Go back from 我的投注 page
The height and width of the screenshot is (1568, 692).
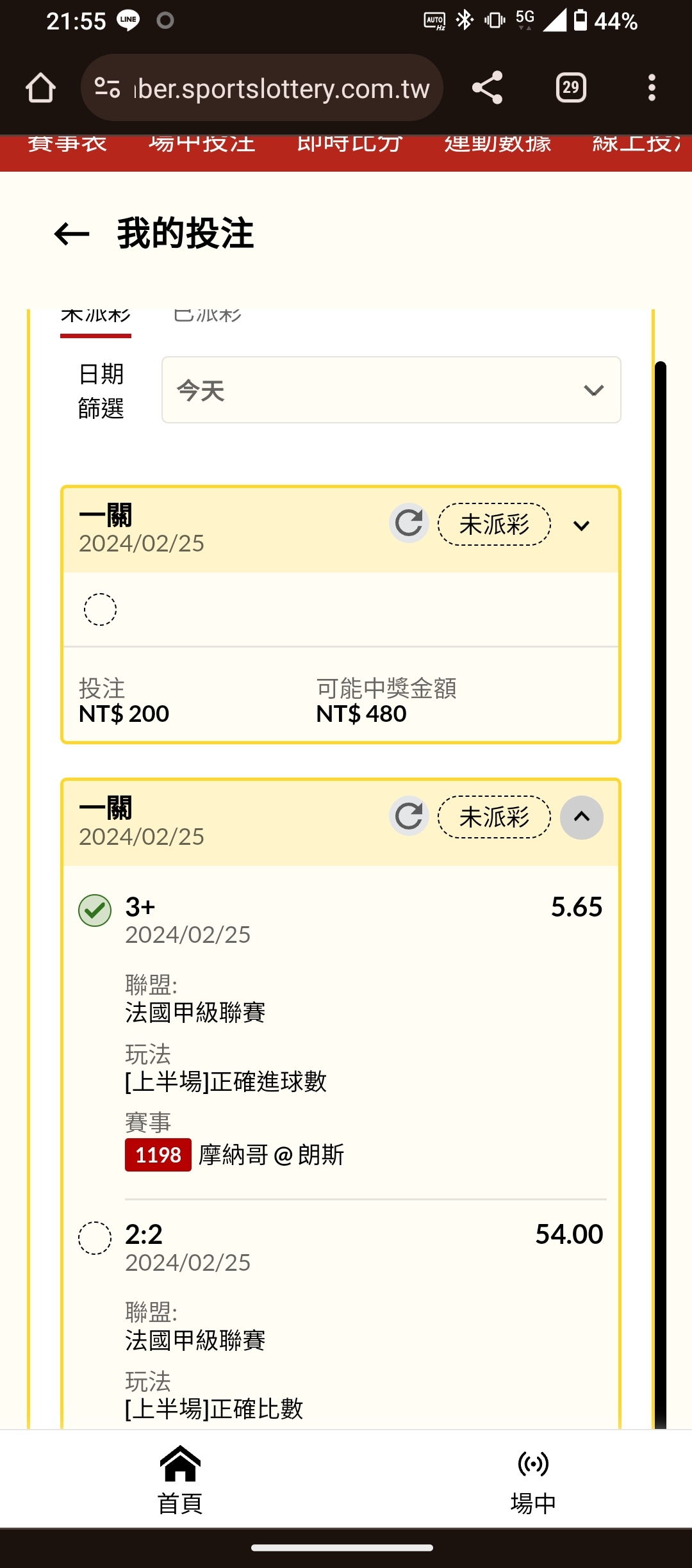pyautogui.click(x=72, y=234)
